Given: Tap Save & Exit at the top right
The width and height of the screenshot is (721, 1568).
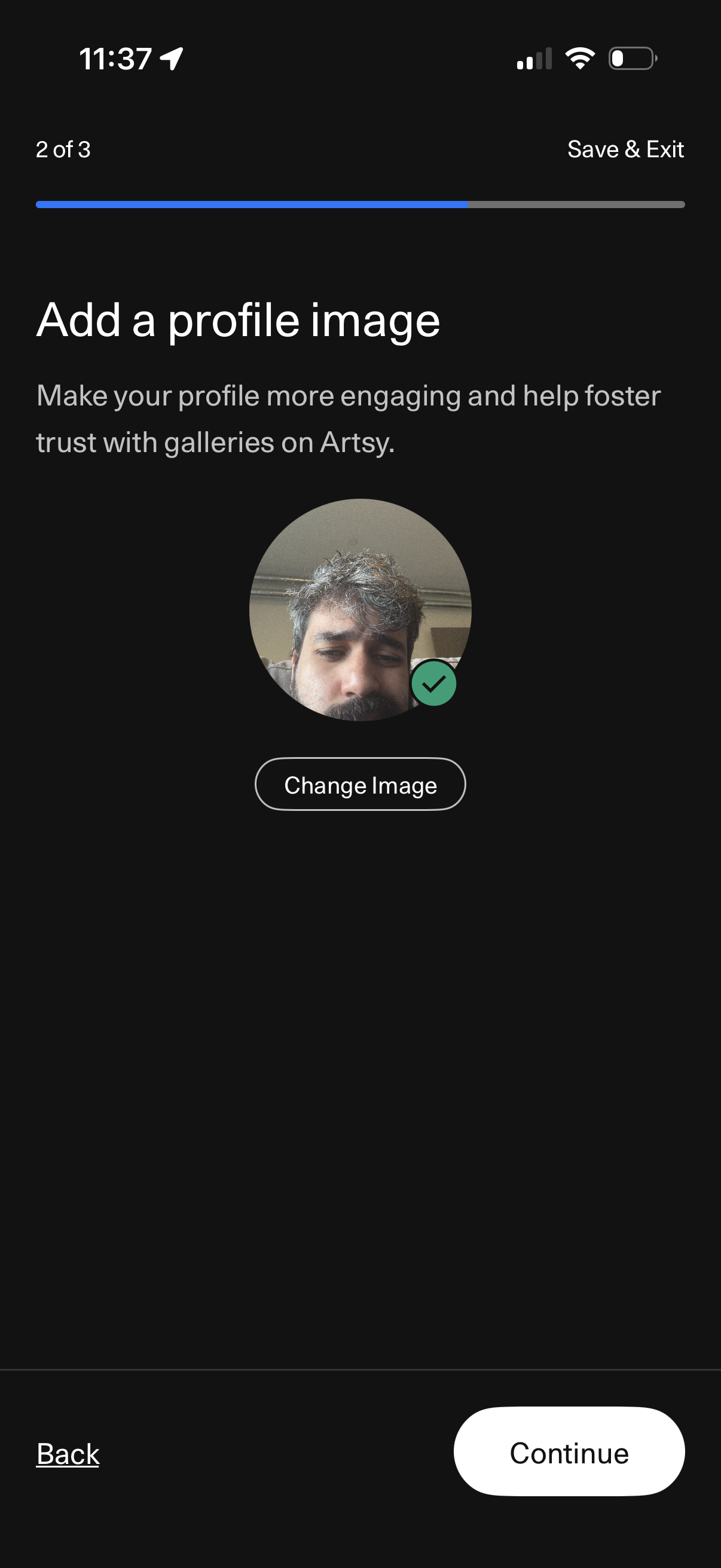Looking at the screenshot, I should coord(625,148).
